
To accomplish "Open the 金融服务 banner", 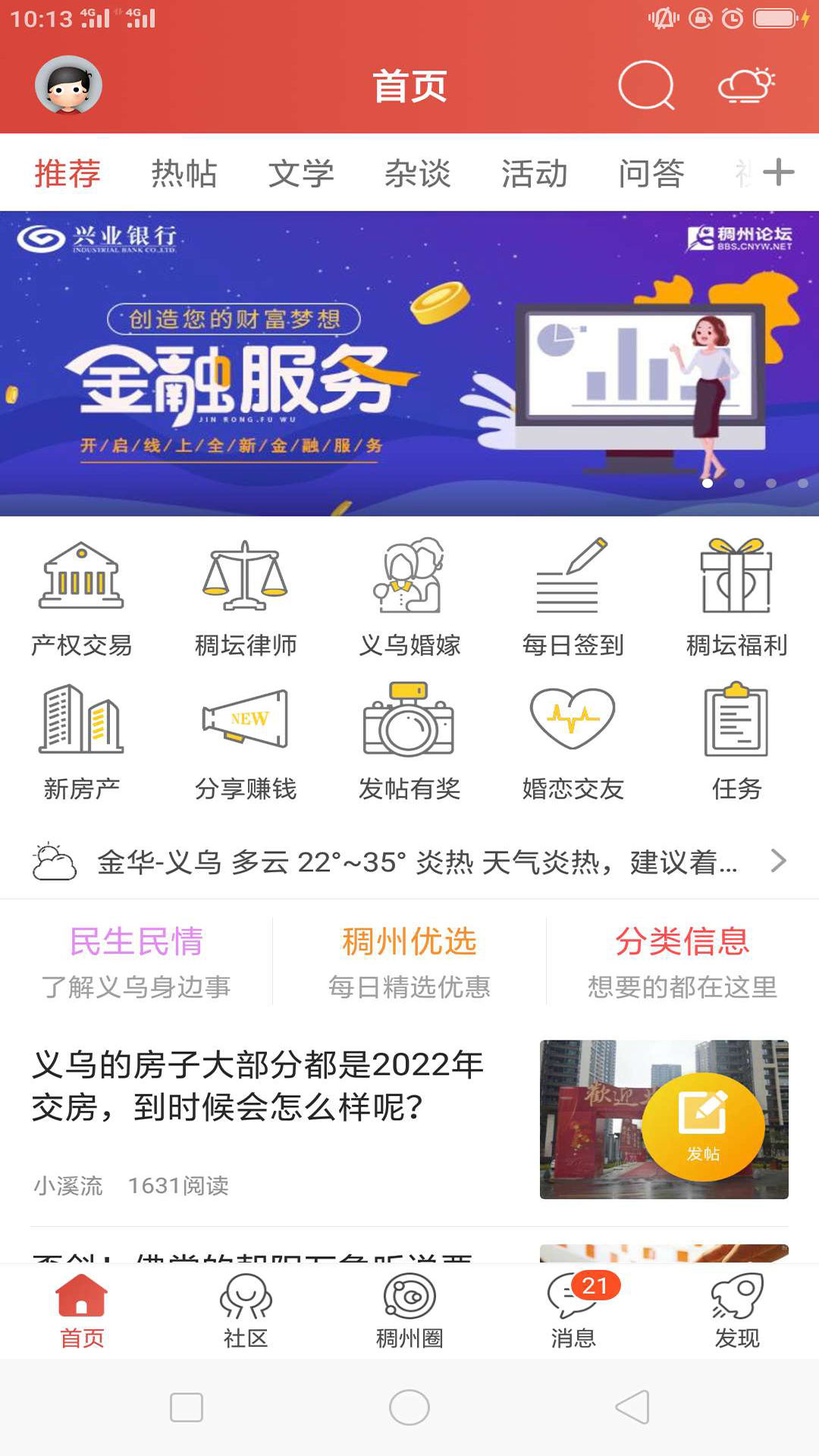I will (x=409, y=364).
